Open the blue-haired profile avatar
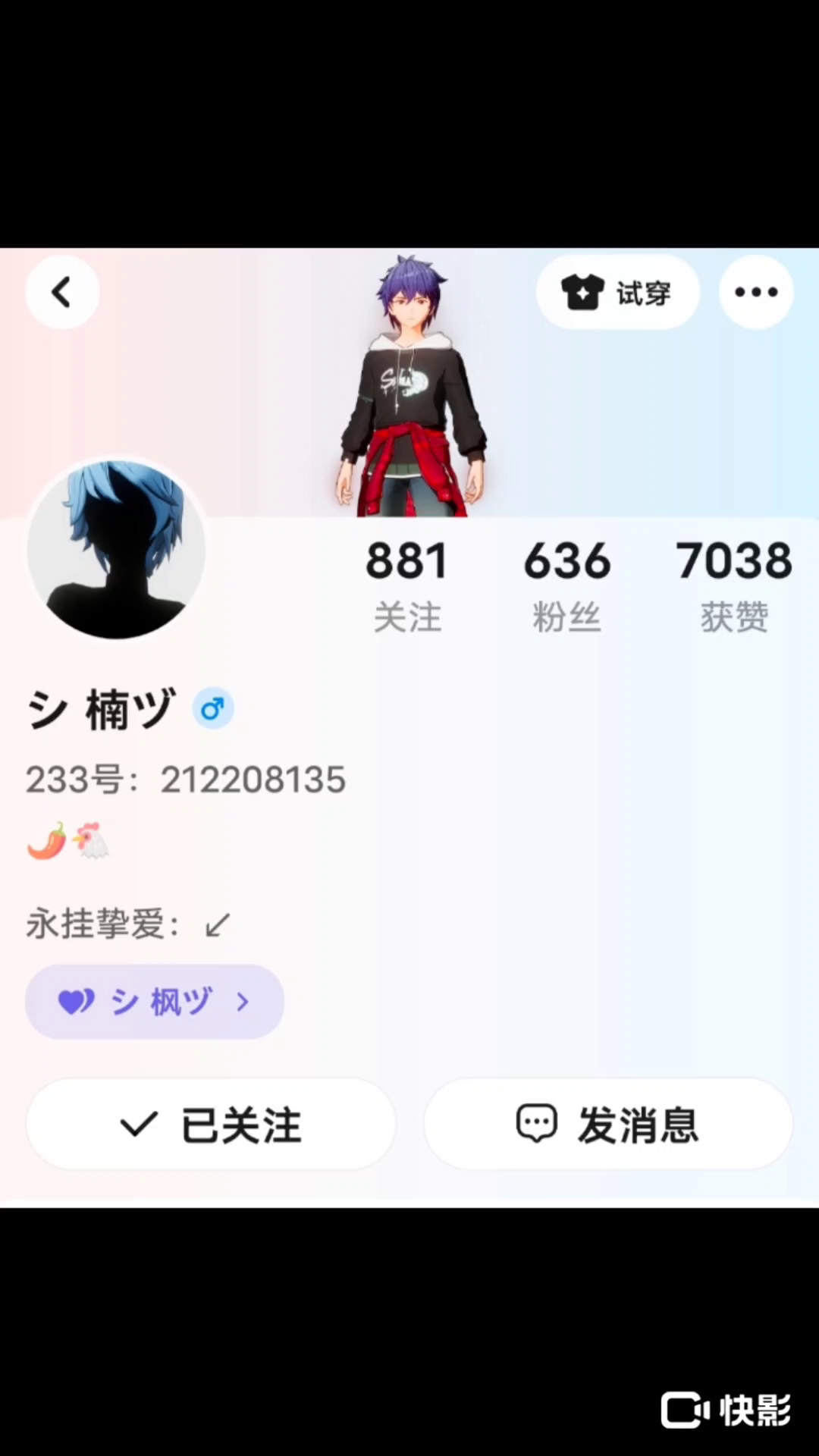The height and width of the screenshot is (1456, 819). point(116,548)
